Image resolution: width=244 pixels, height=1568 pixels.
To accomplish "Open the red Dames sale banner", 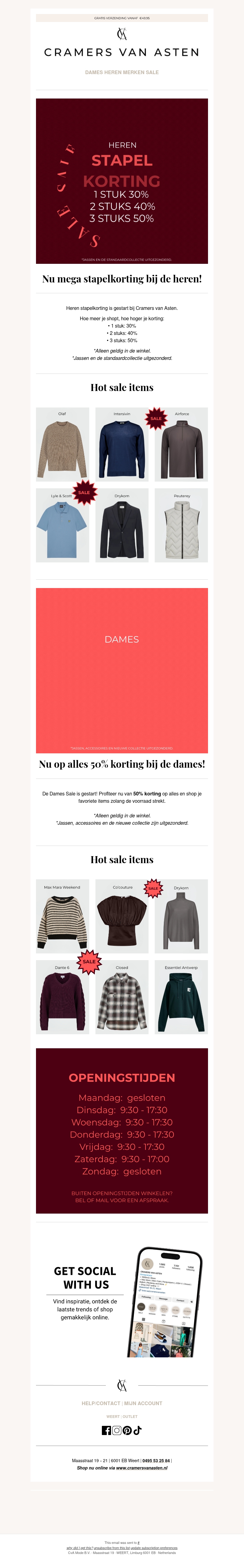I will 122,670.
